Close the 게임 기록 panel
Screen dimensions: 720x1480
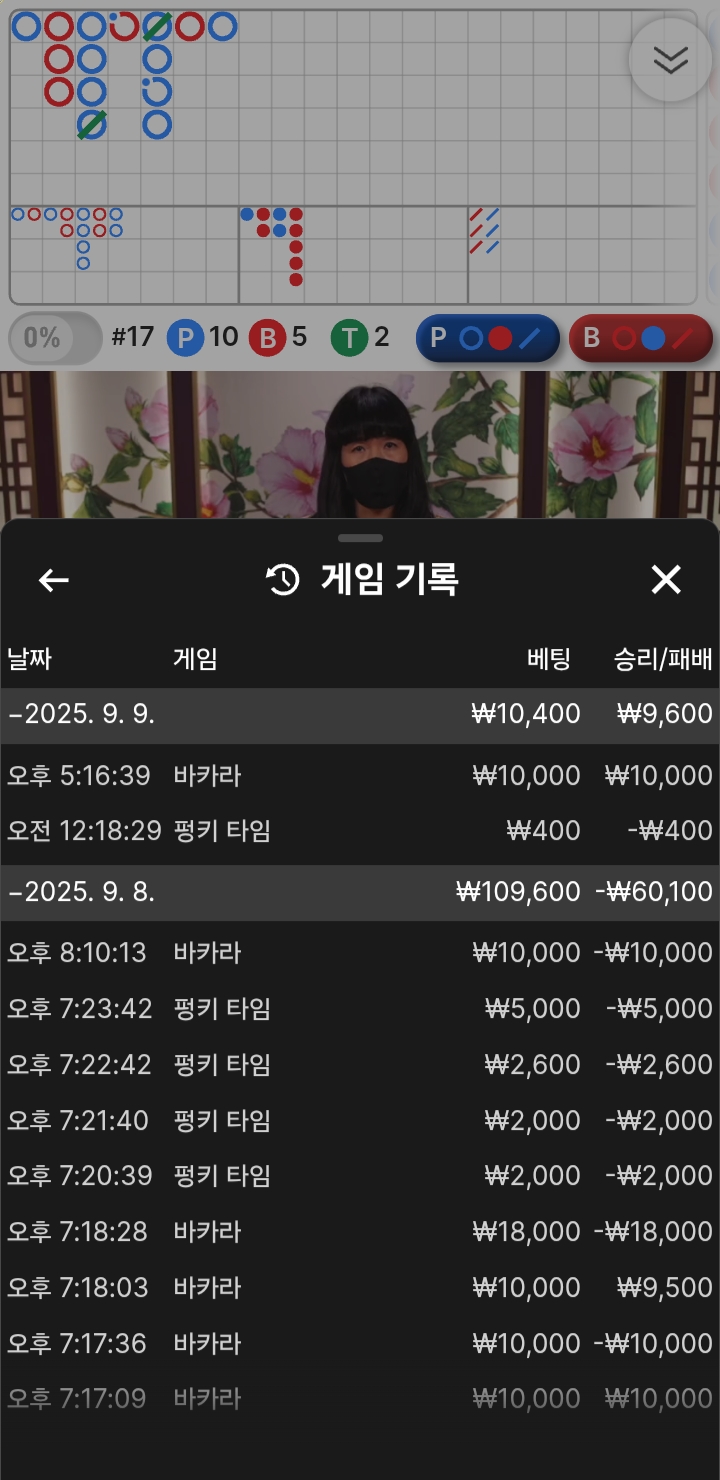pyautogui.click(x=666, y=579)
